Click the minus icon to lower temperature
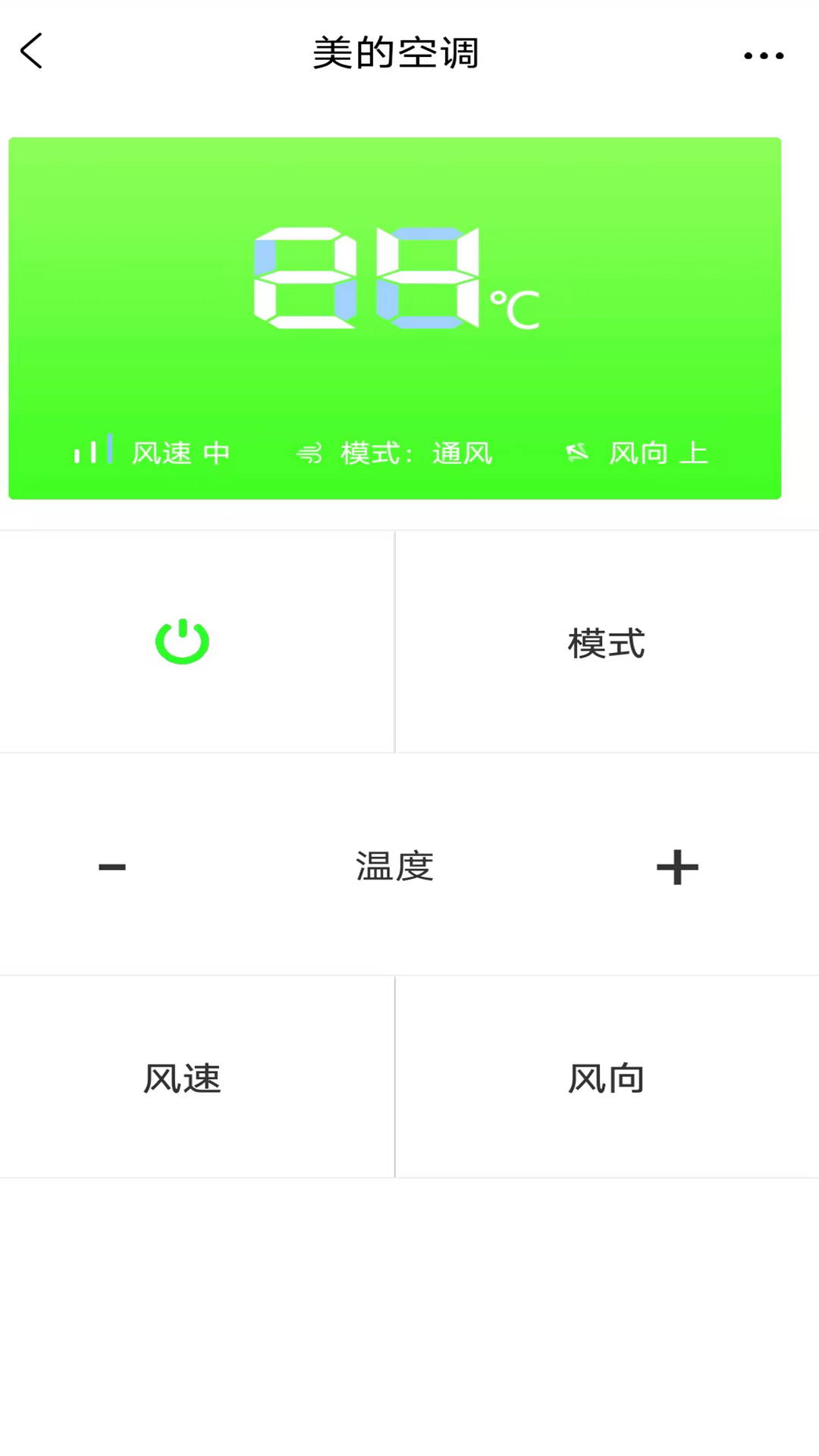The height and width of the screenshot is (1456, 819). pos(111,867)
